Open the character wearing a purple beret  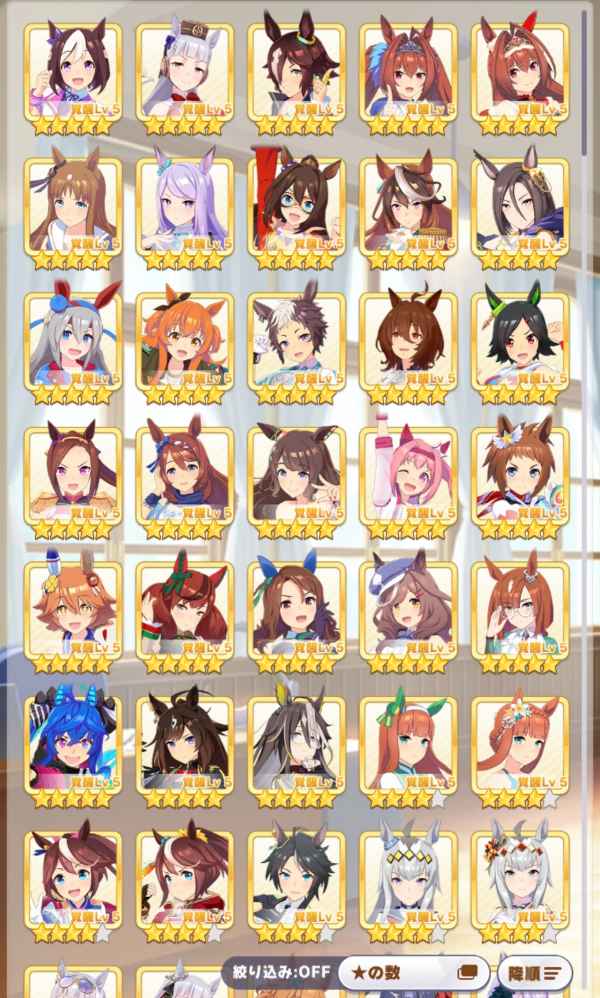(x=408, y=610)
